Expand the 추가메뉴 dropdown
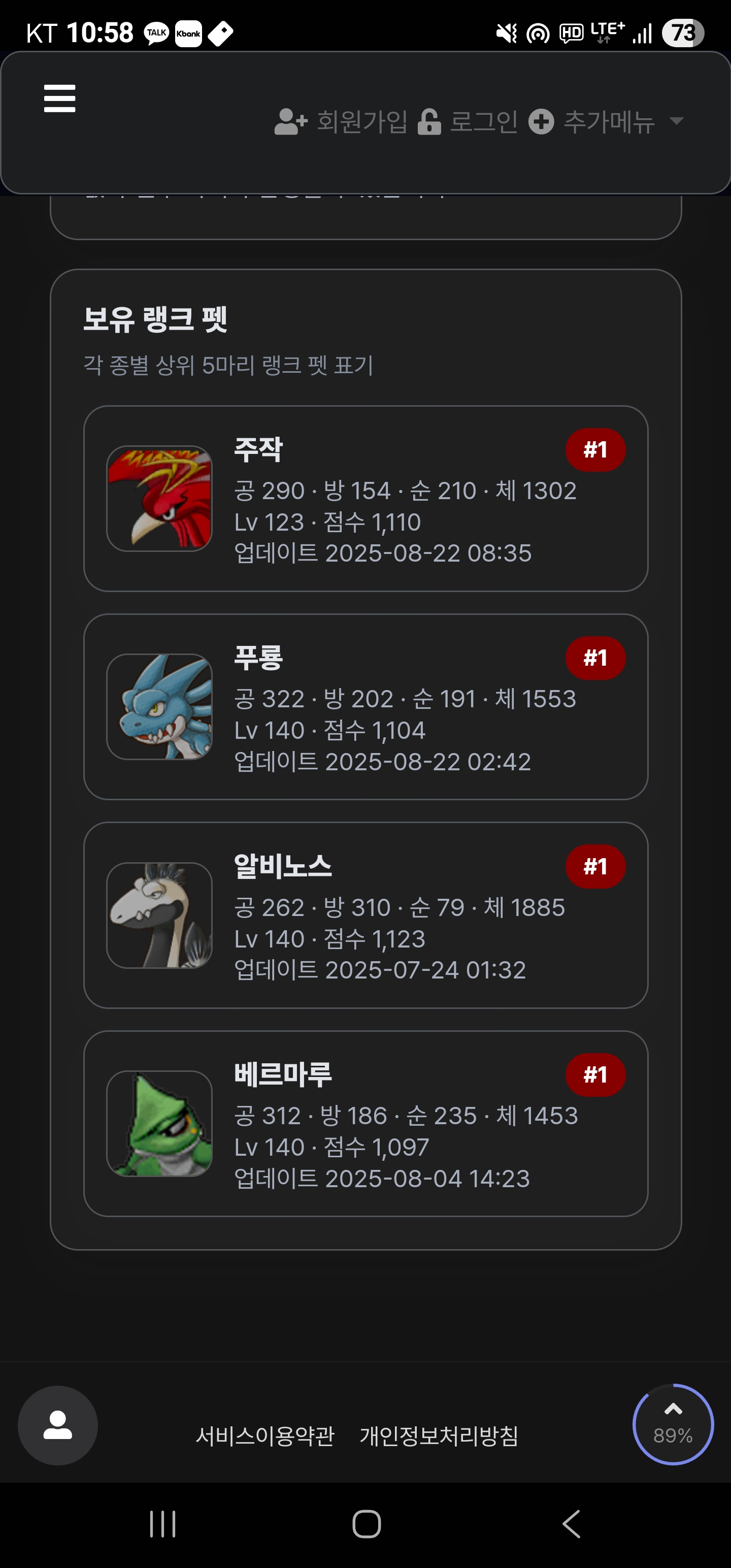 pyautogui.click(x=607, y=122)
